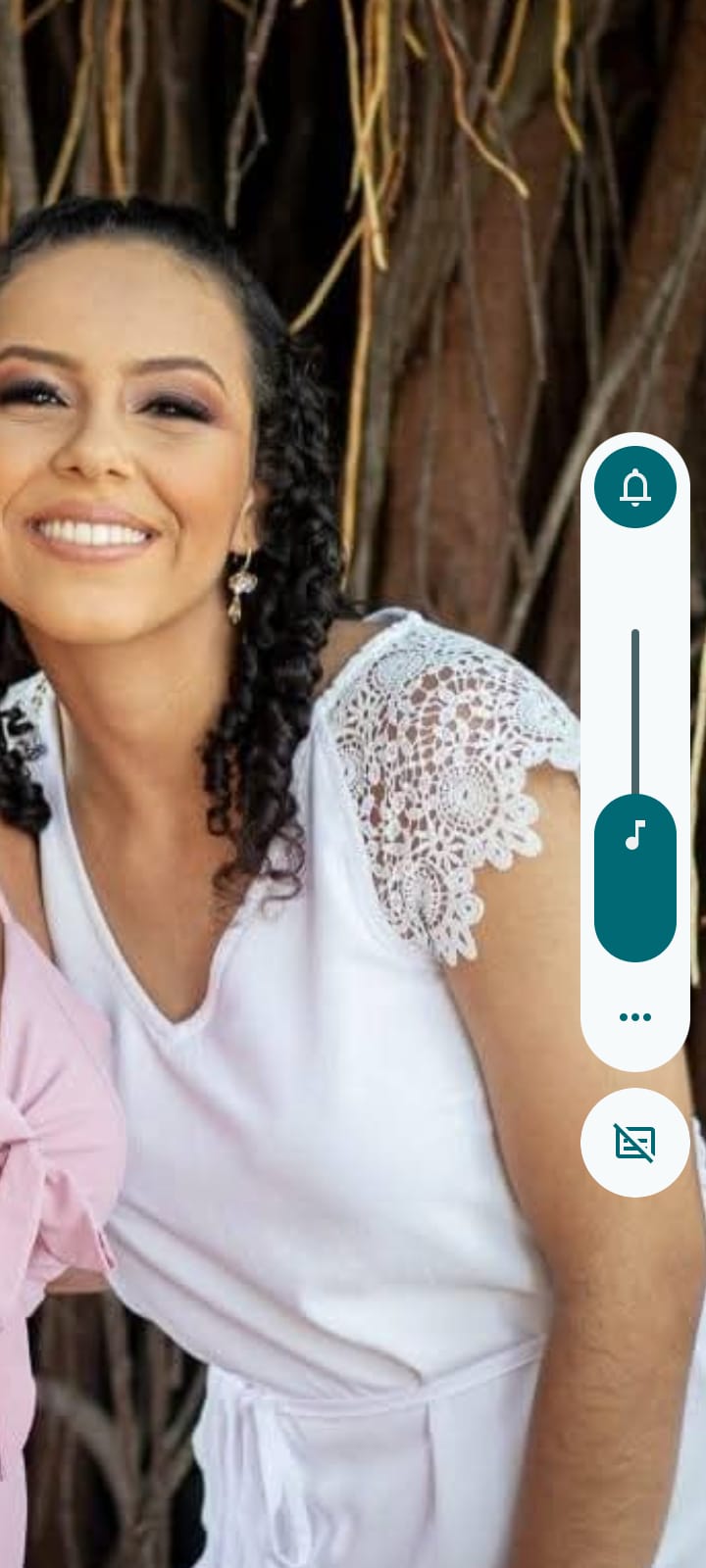Tap the ringer mode bell icon
The width and height of the screenshot is (706, 1568).
pos(635,487)
